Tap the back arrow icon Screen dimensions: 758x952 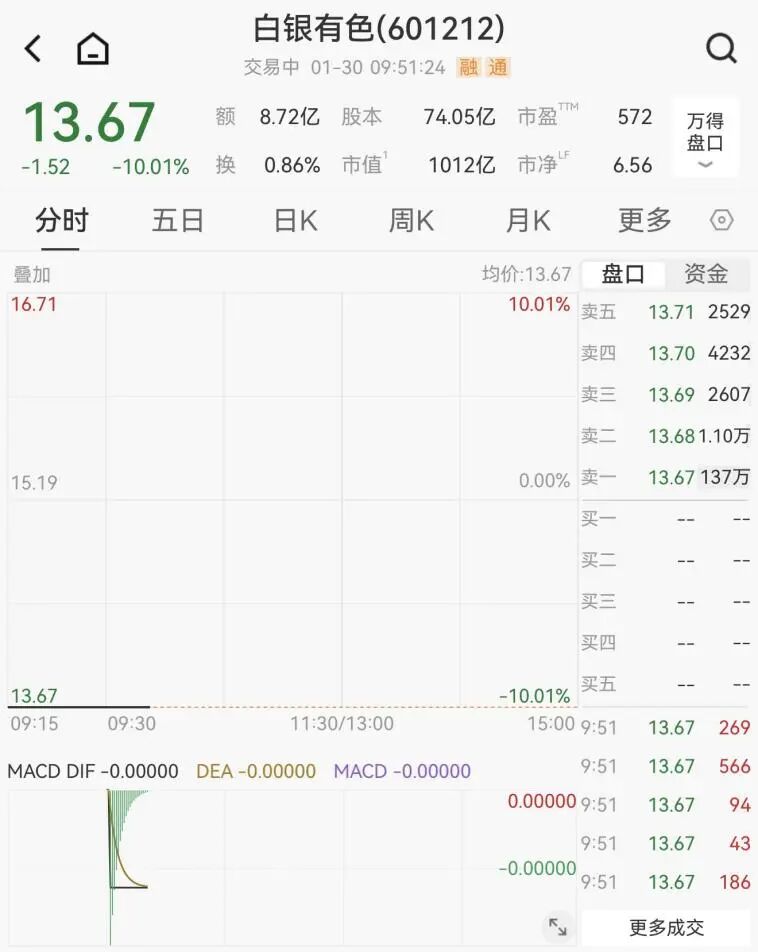(x=32, y=47)
